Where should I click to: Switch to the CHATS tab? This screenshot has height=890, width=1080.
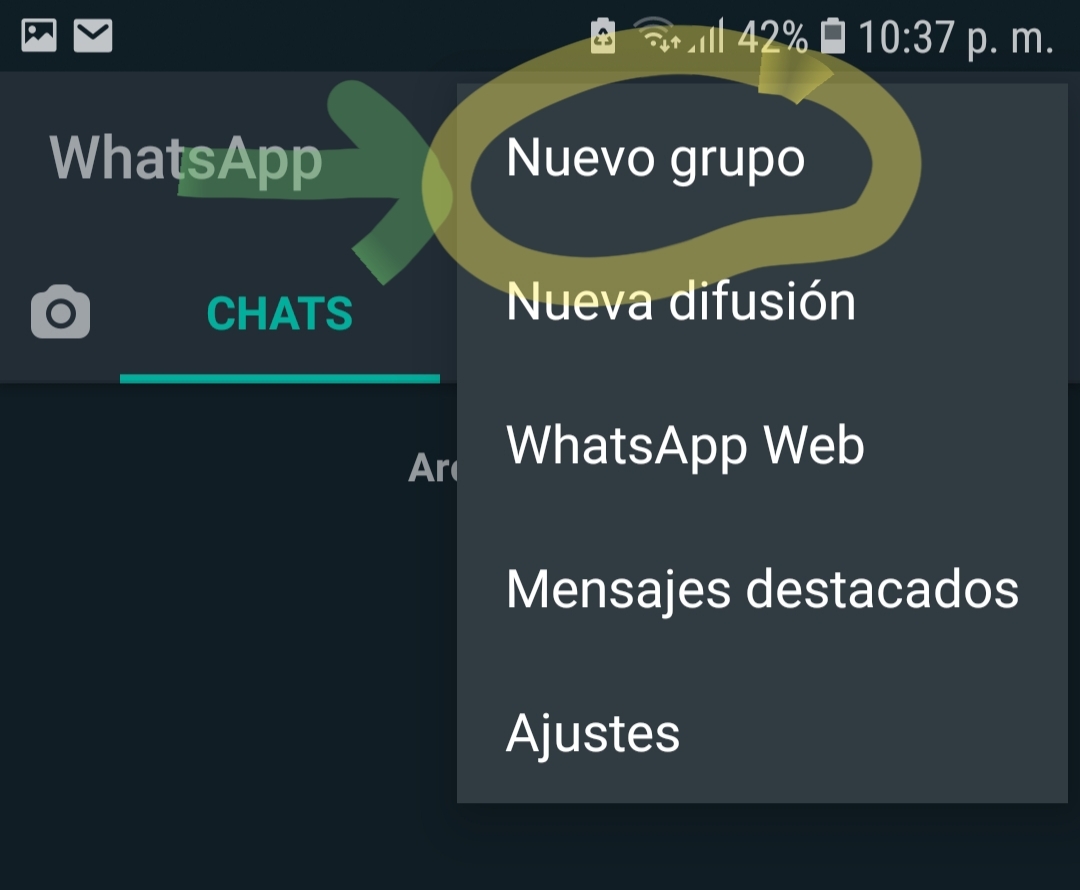(279, 314)
